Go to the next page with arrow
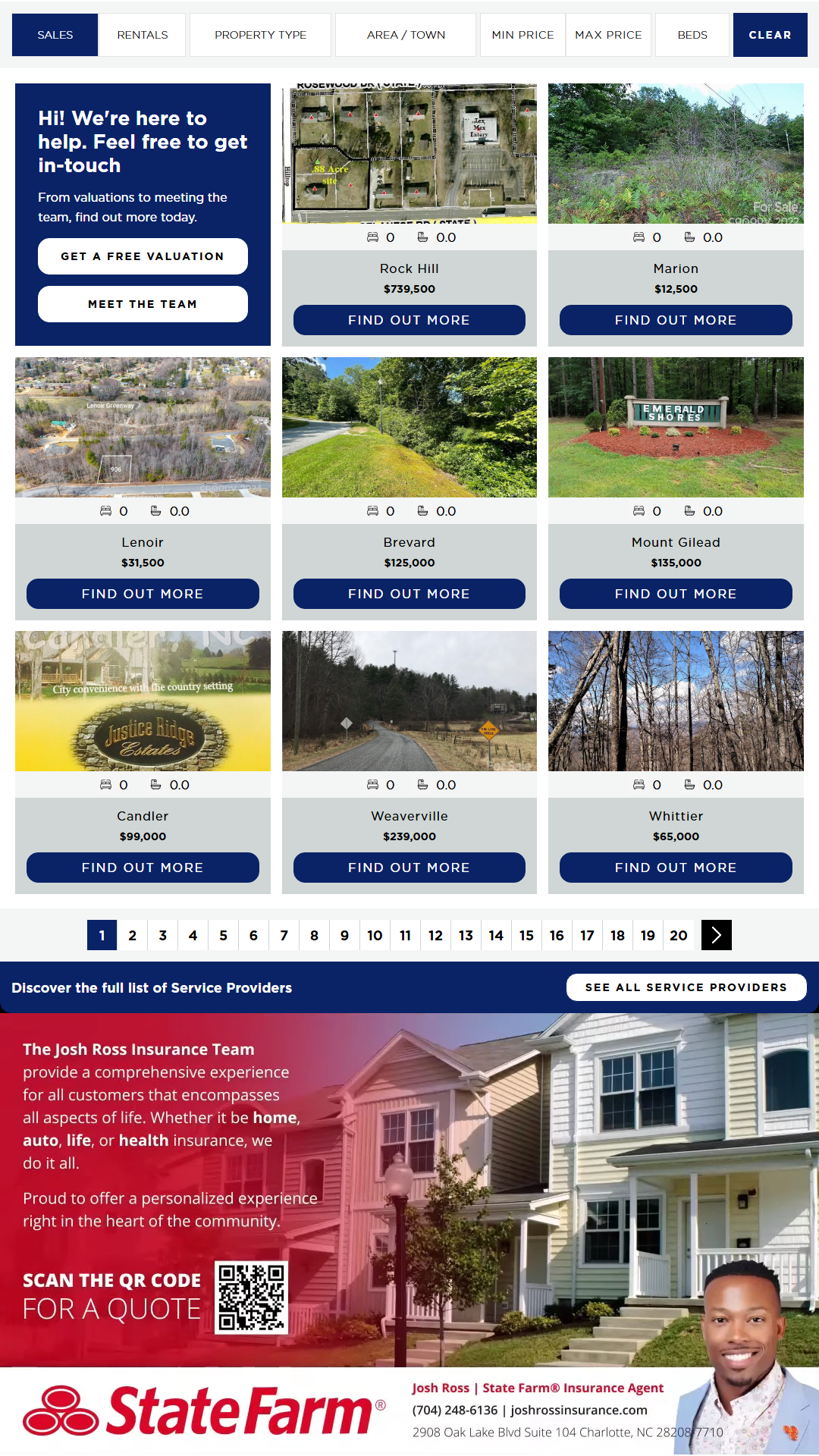 tap(716, 935)
